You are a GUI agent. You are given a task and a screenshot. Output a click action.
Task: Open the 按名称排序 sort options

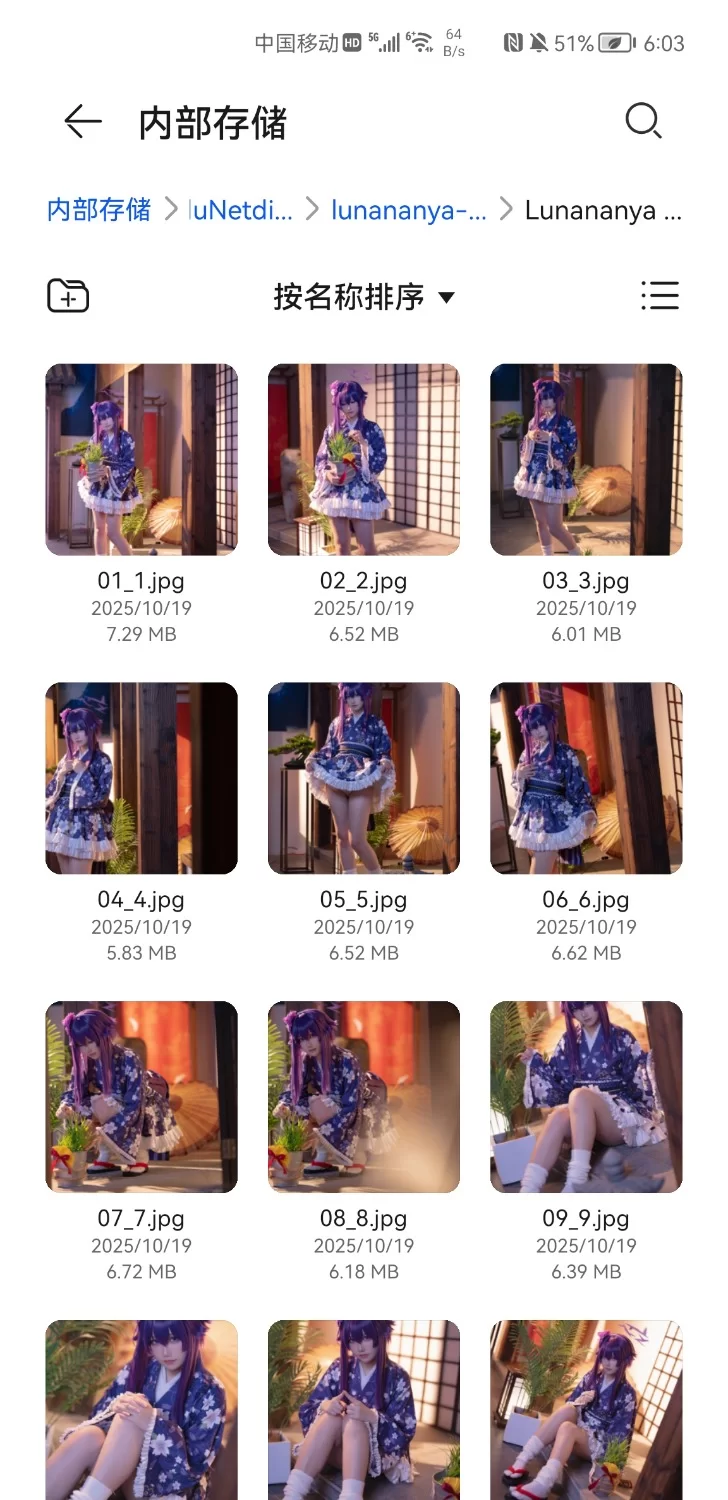click(x=363, y=296)
